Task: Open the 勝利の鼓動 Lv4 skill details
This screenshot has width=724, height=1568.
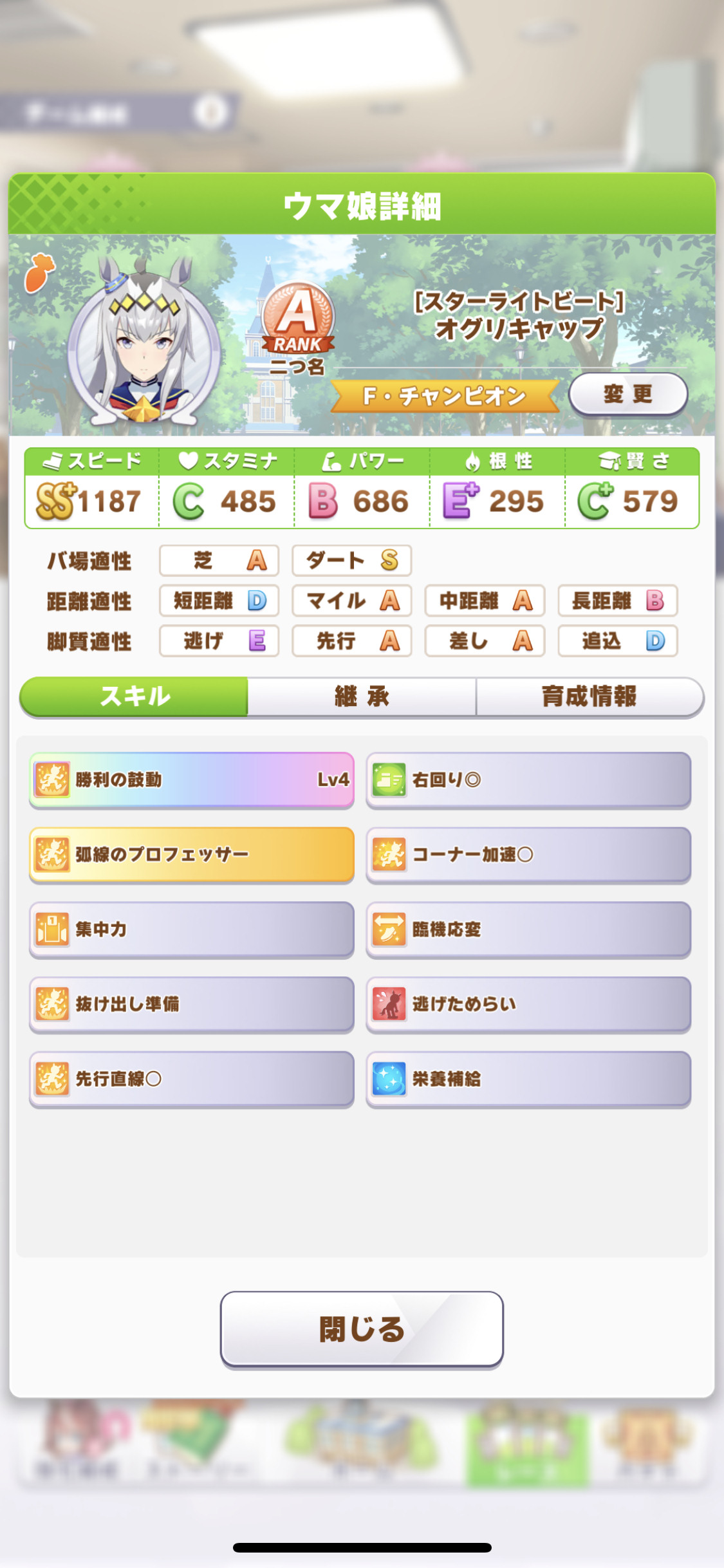Action: pyautogui.click(x=192, y=779)
